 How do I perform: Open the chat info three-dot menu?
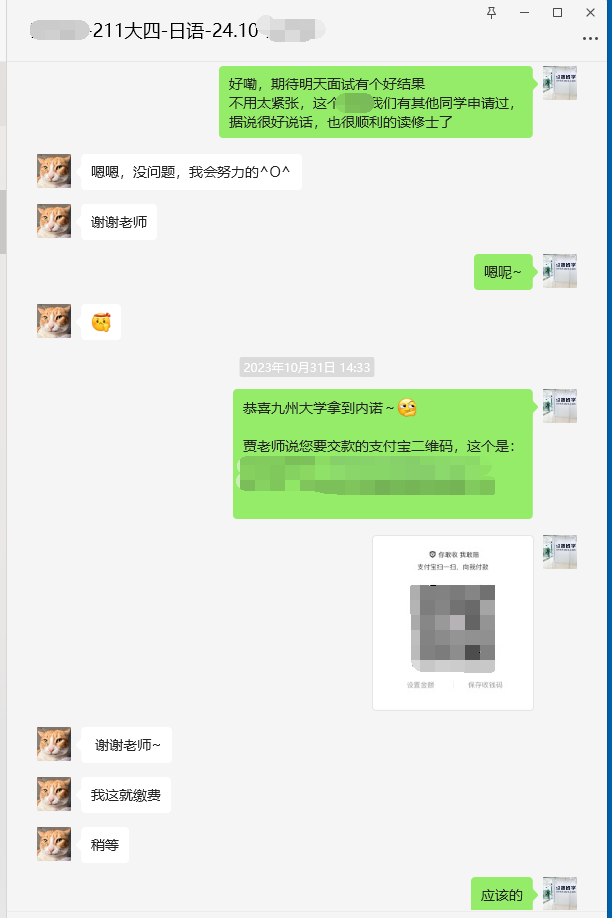(x=590, y=38)
